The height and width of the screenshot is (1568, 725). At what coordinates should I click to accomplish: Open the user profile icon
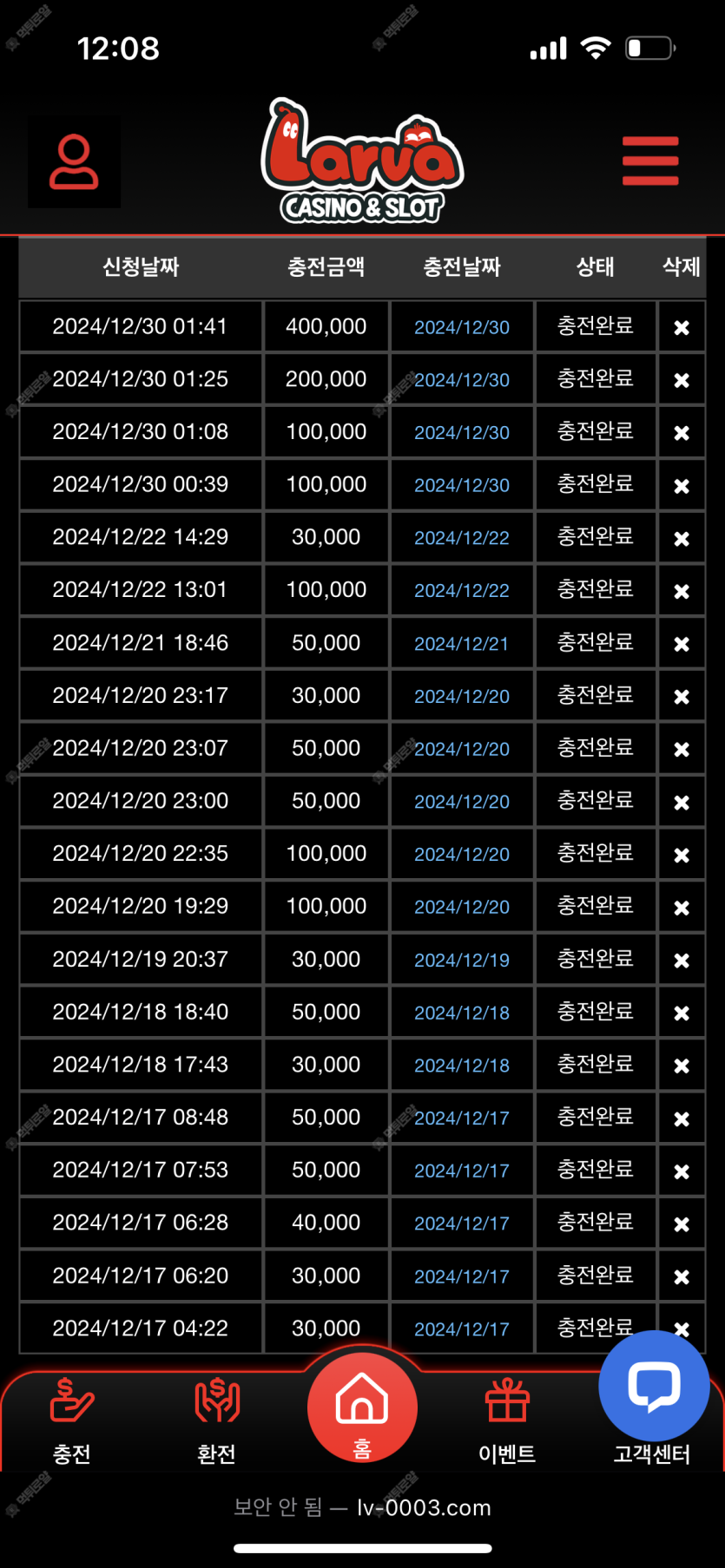click(x=74, y=162)
